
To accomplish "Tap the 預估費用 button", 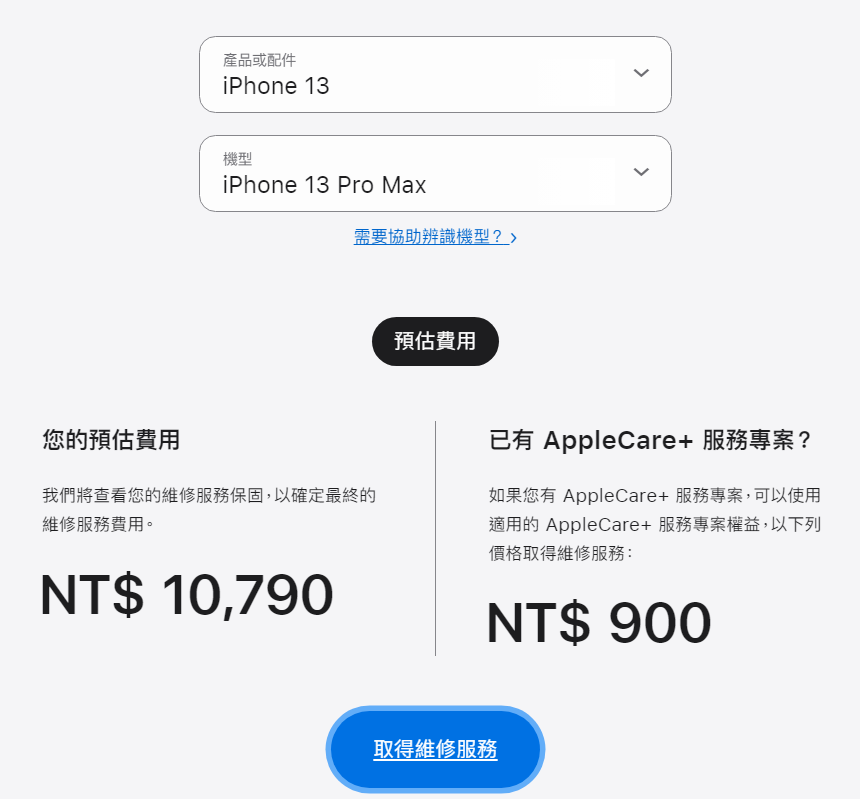I will 435,342.
